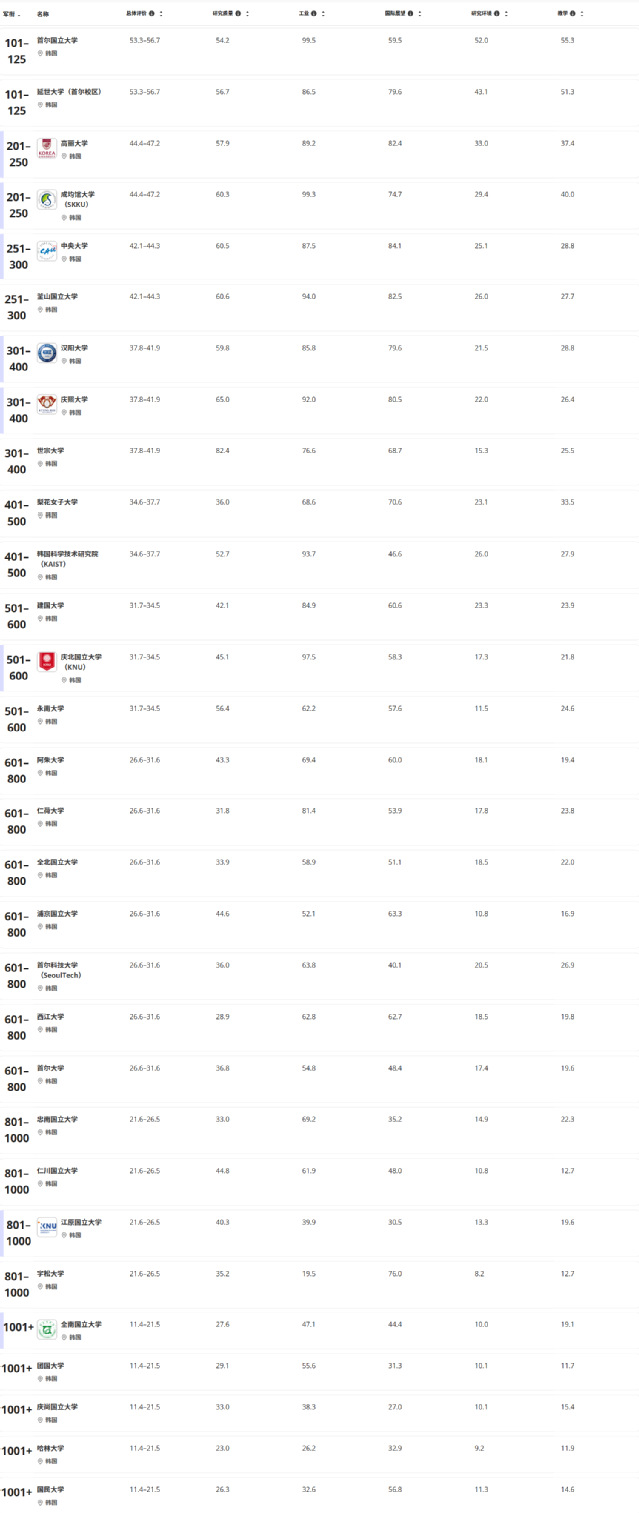View 全南国立大学 details
This screenshot has height=1513, width=639.
[81, 1324]
